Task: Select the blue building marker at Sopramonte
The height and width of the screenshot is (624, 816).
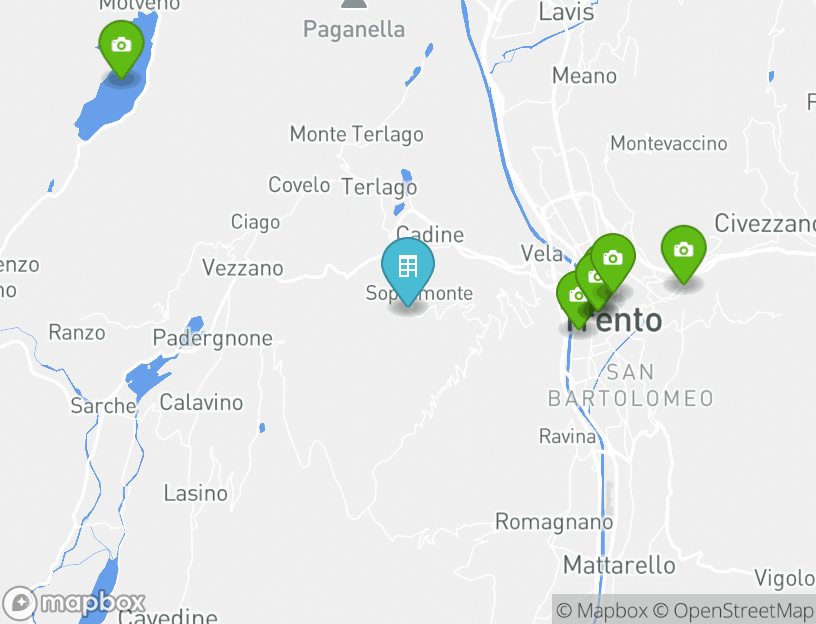Action: pos(407,266)
